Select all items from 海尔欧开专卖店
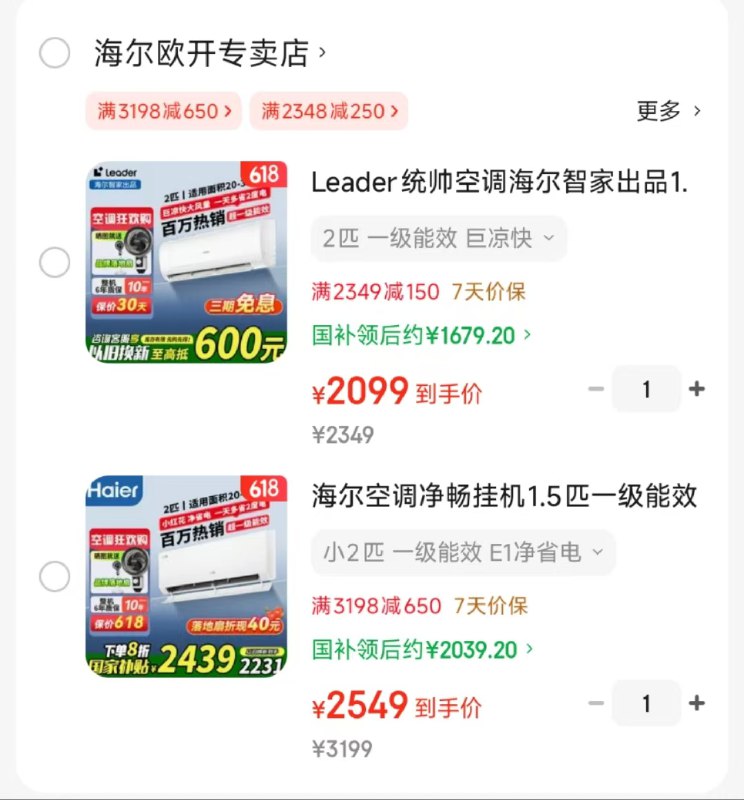The width and height of the screenshot is (744, 800). [54, 53]
